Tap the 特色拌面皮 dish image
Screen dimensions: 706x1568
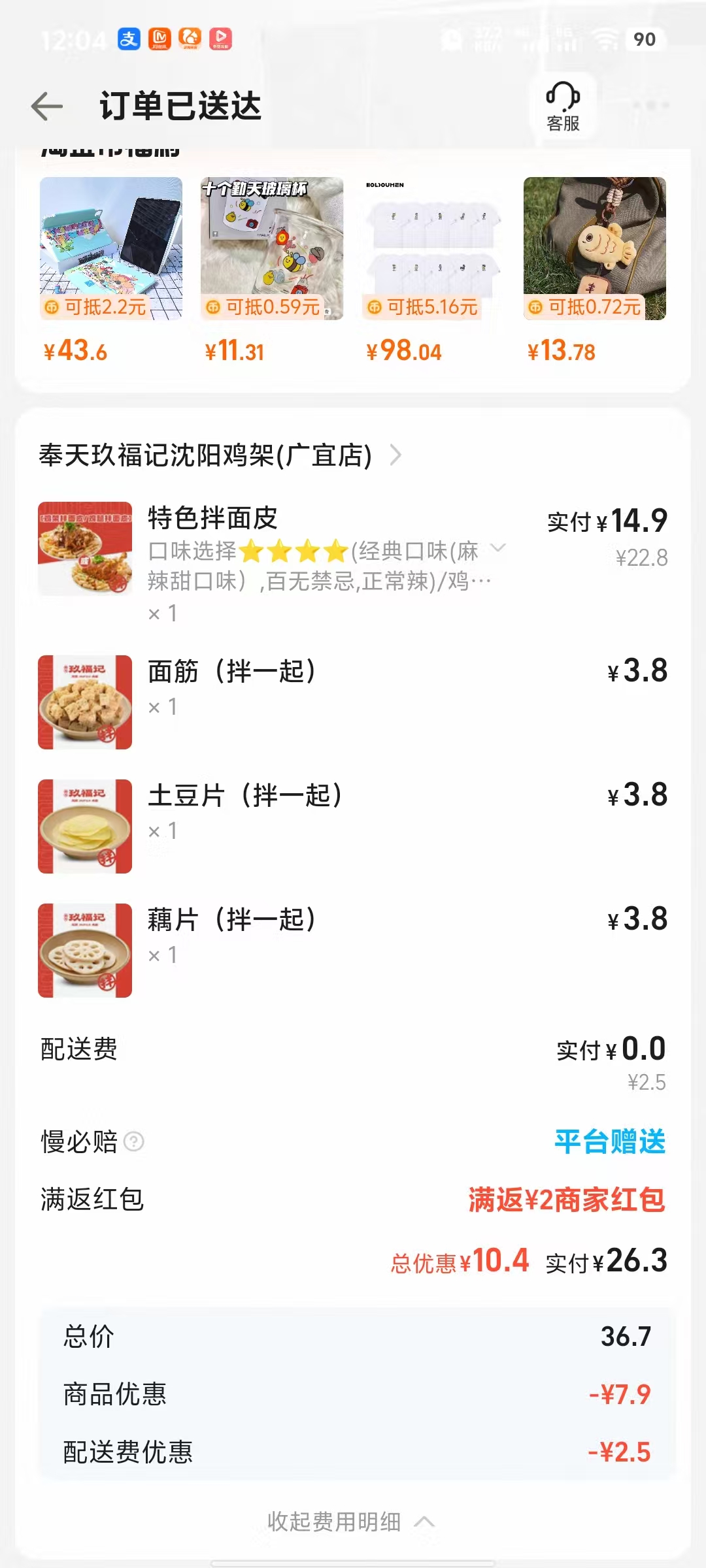click(x=85, y=549)
